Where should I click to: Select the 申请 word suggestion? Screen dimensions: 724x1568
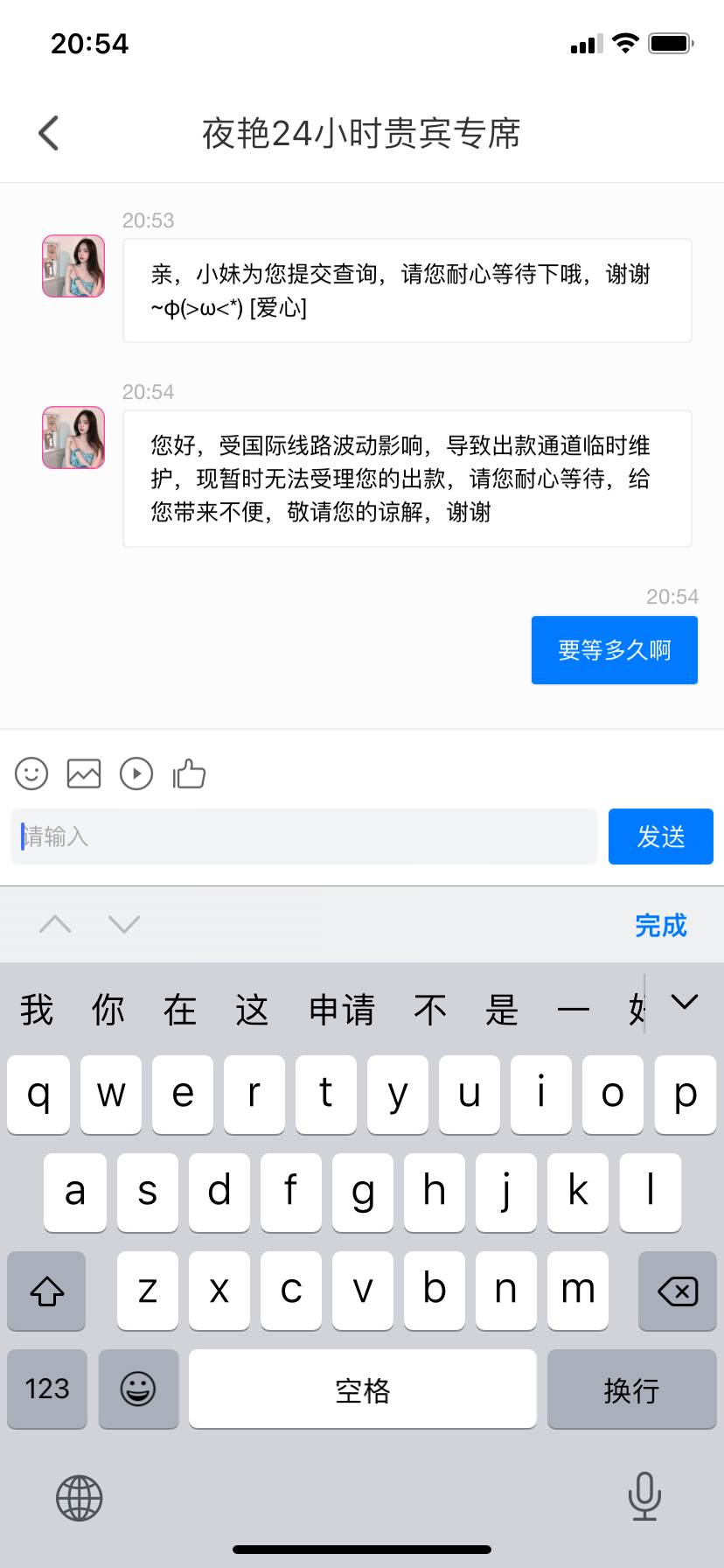point(342,1010)
